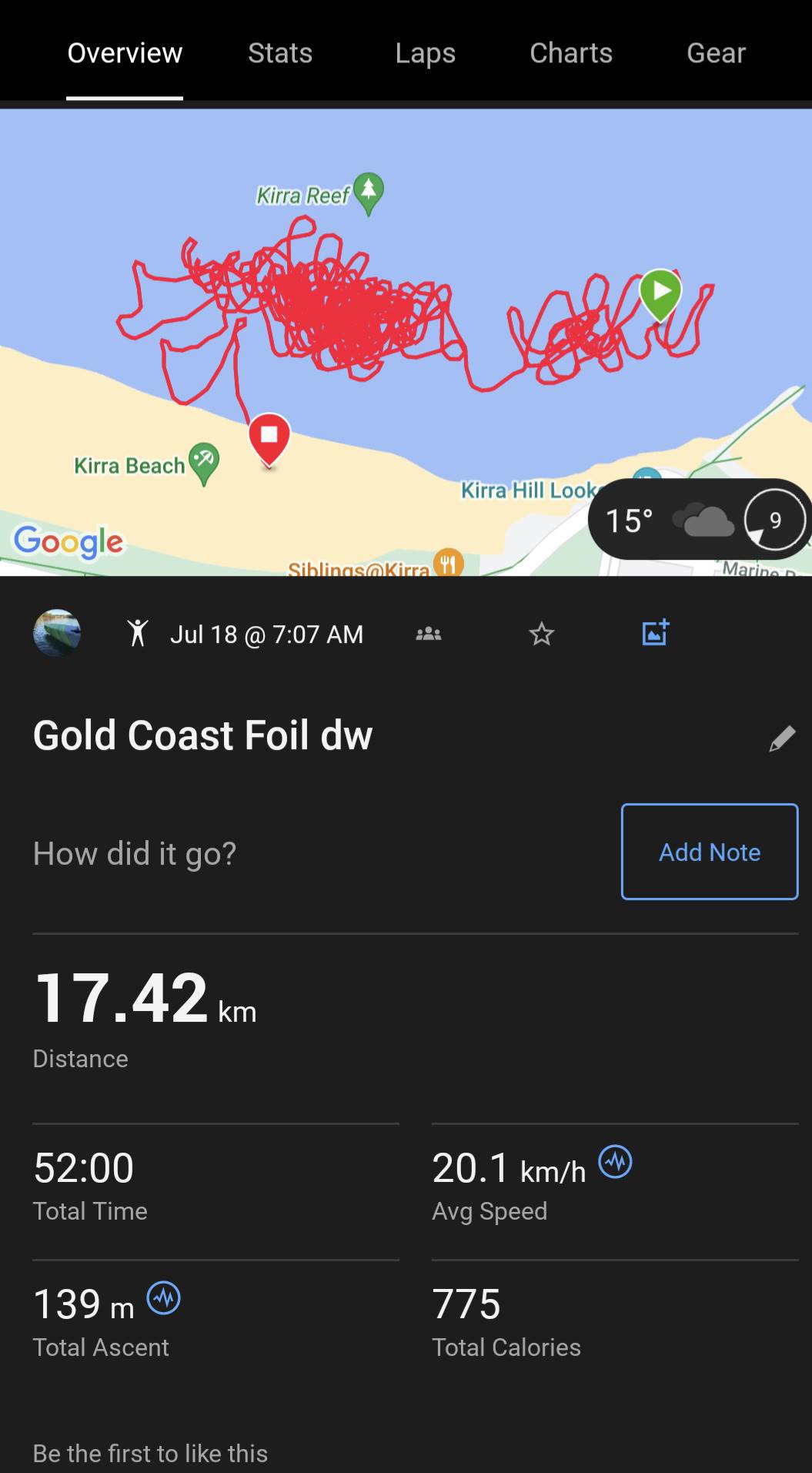Be the first to like this activity

coord(149,1452)
